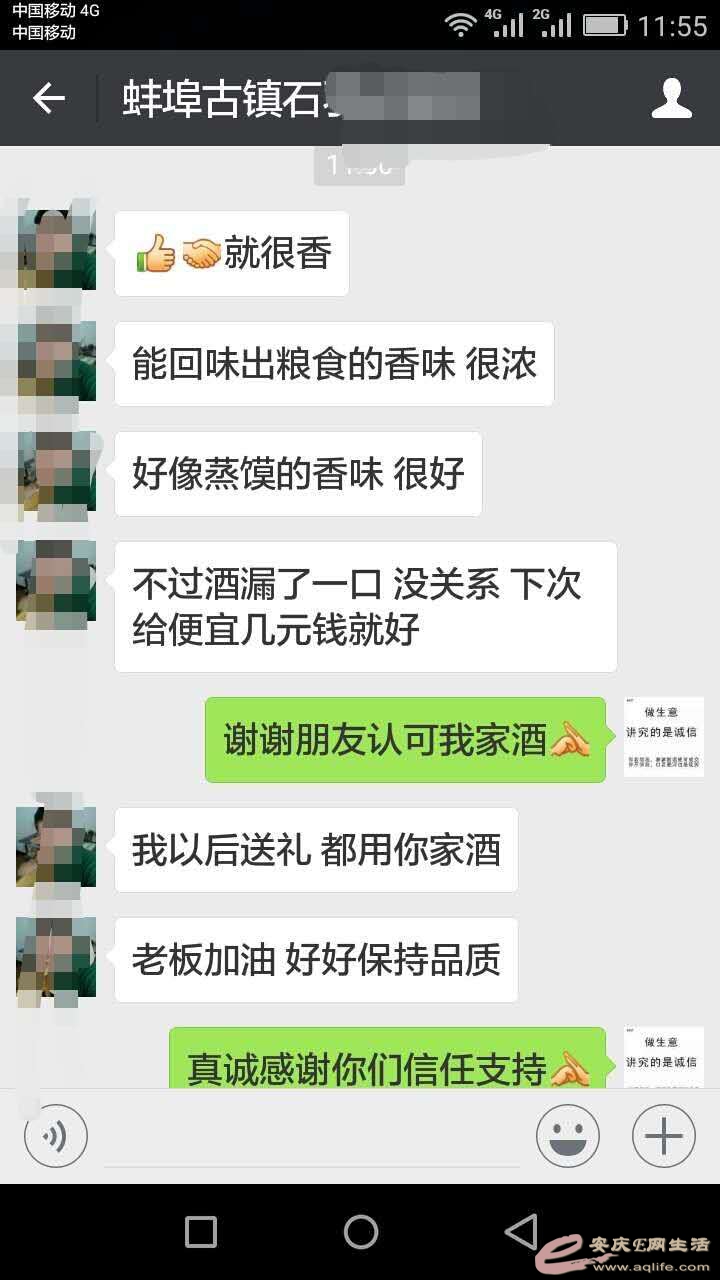Open sender avatar beside 就很香 message
720x1280 pixels.
click(x=56, y=250)
